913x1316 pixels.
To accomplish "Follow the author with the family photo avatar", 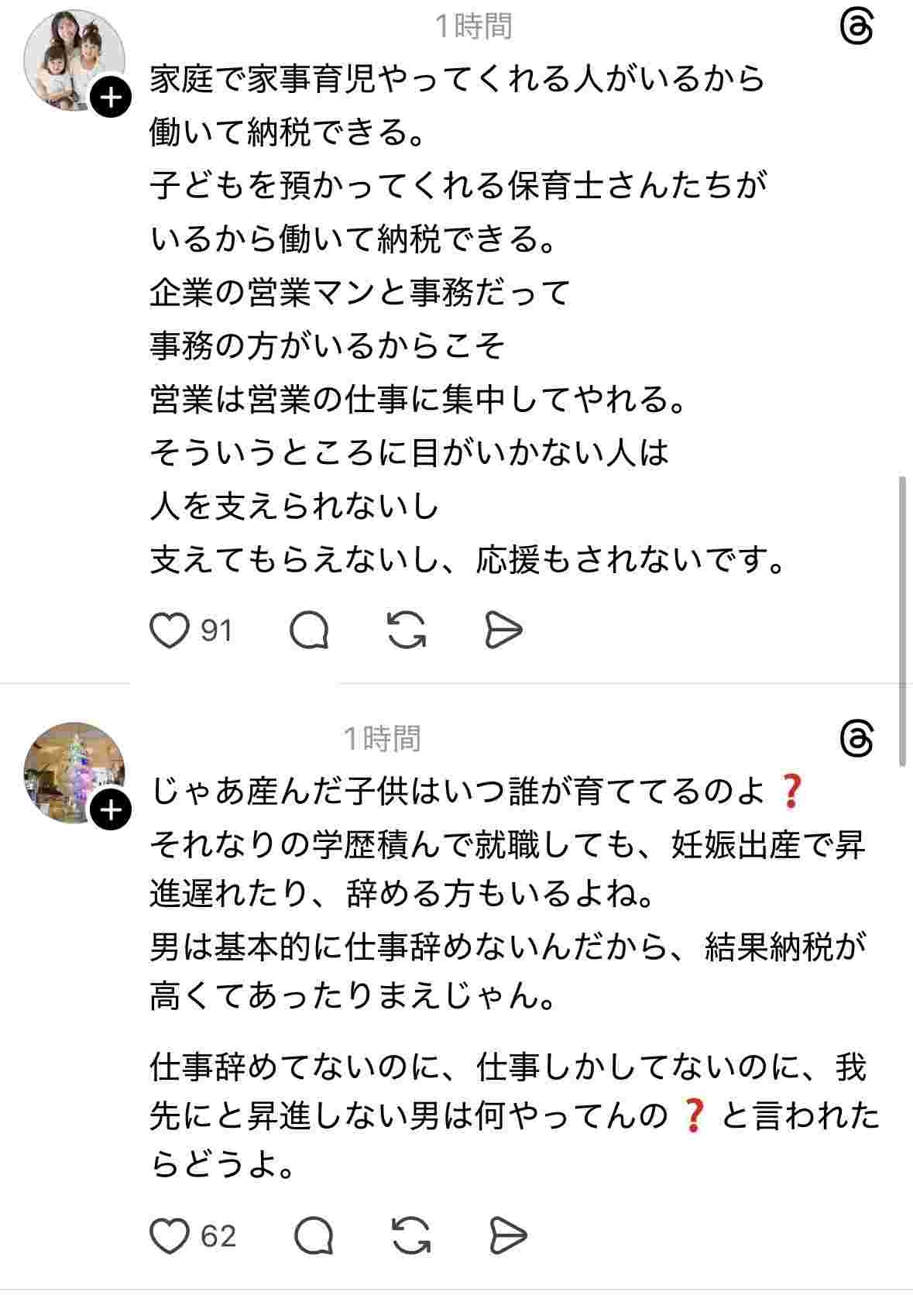I will 112,98.
